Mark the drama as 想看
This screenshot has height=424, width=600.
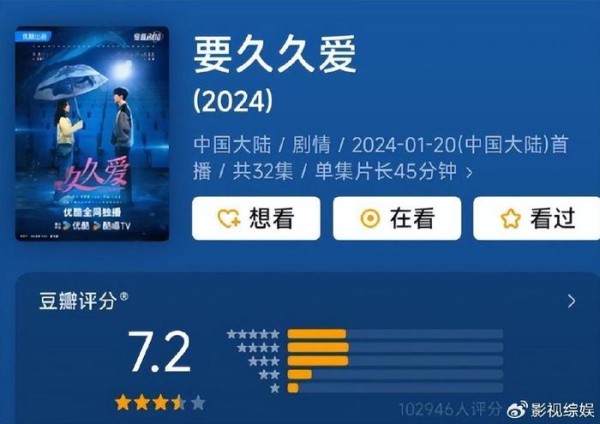coord(256,218)
